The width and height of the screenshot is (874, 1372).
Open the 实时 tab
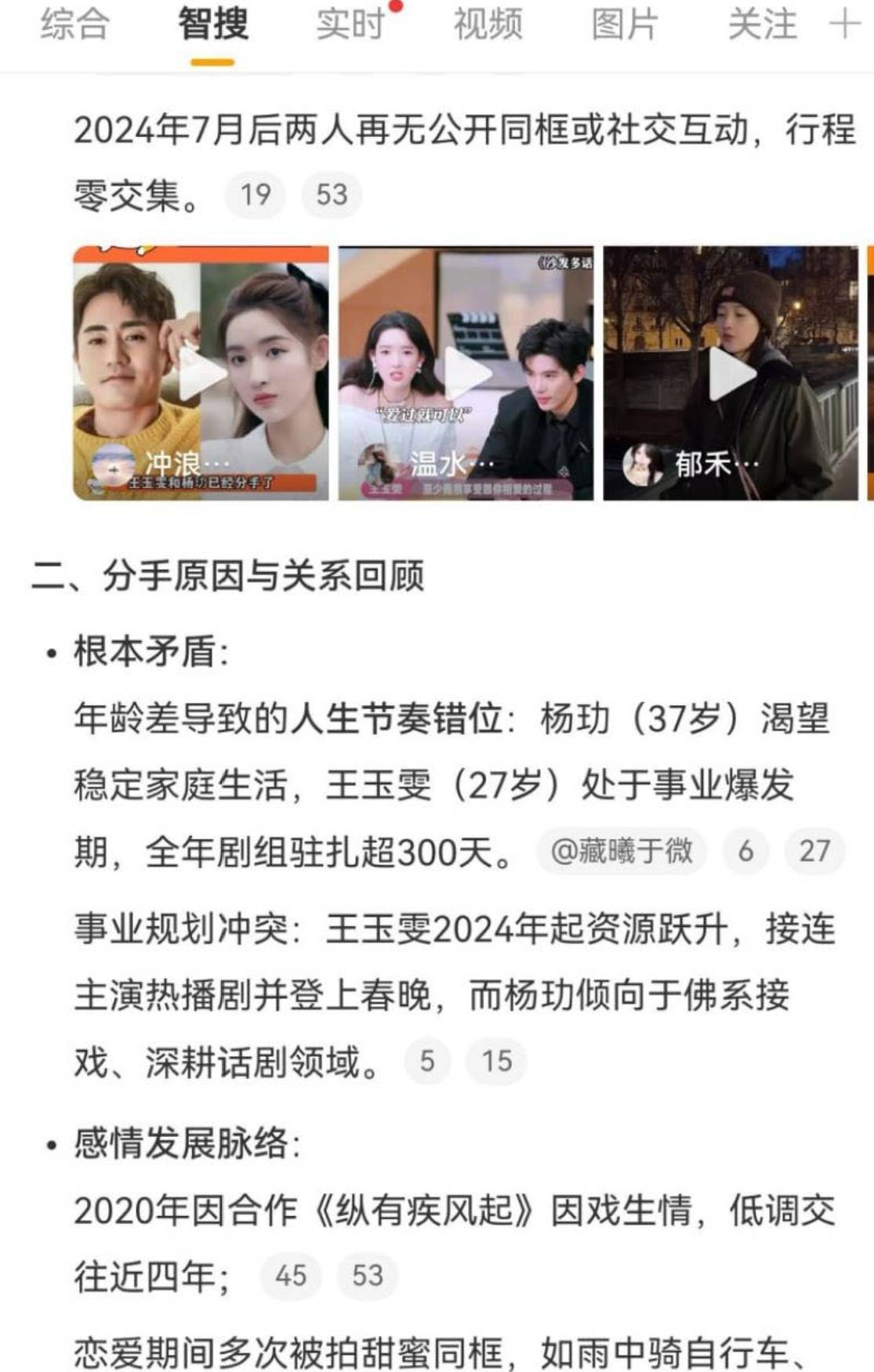(350, 25)
